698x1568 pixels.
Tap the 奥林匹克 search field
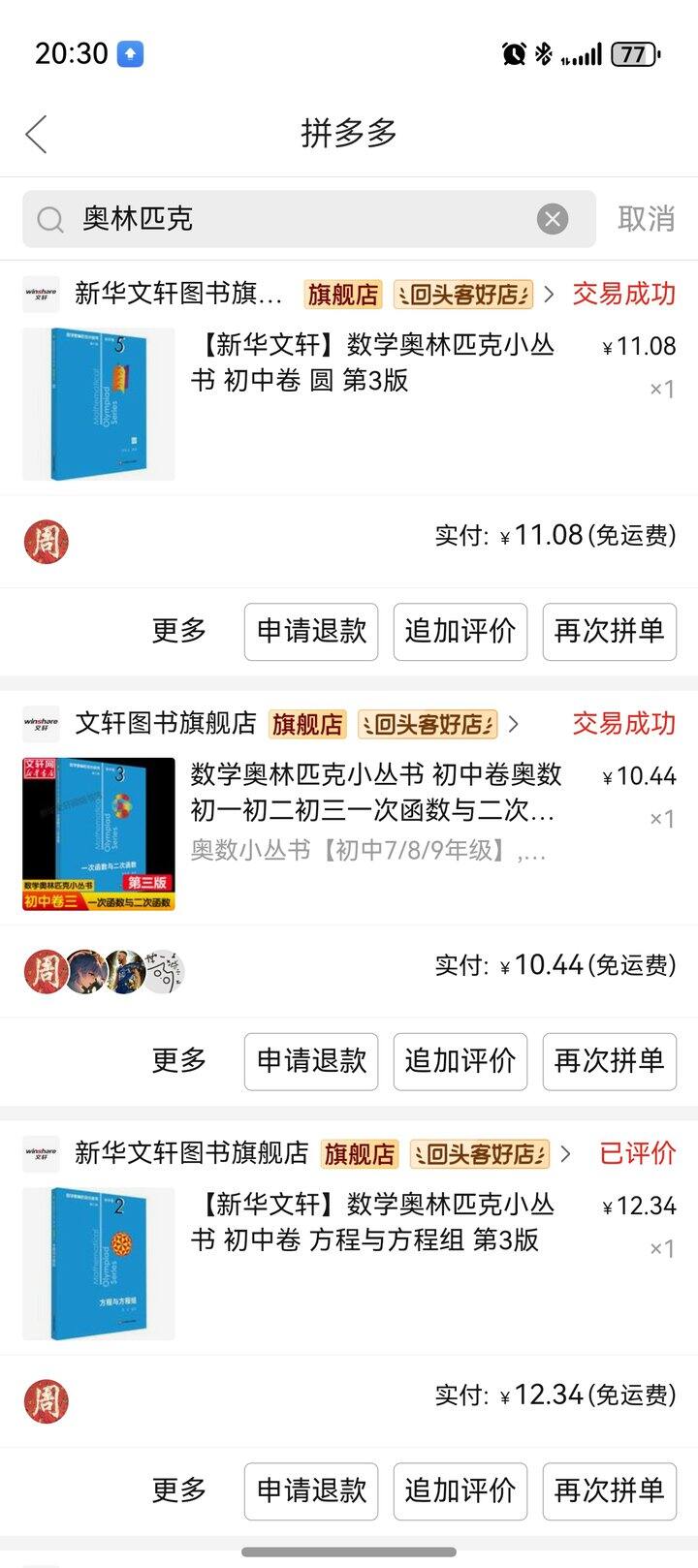(291, 219)
